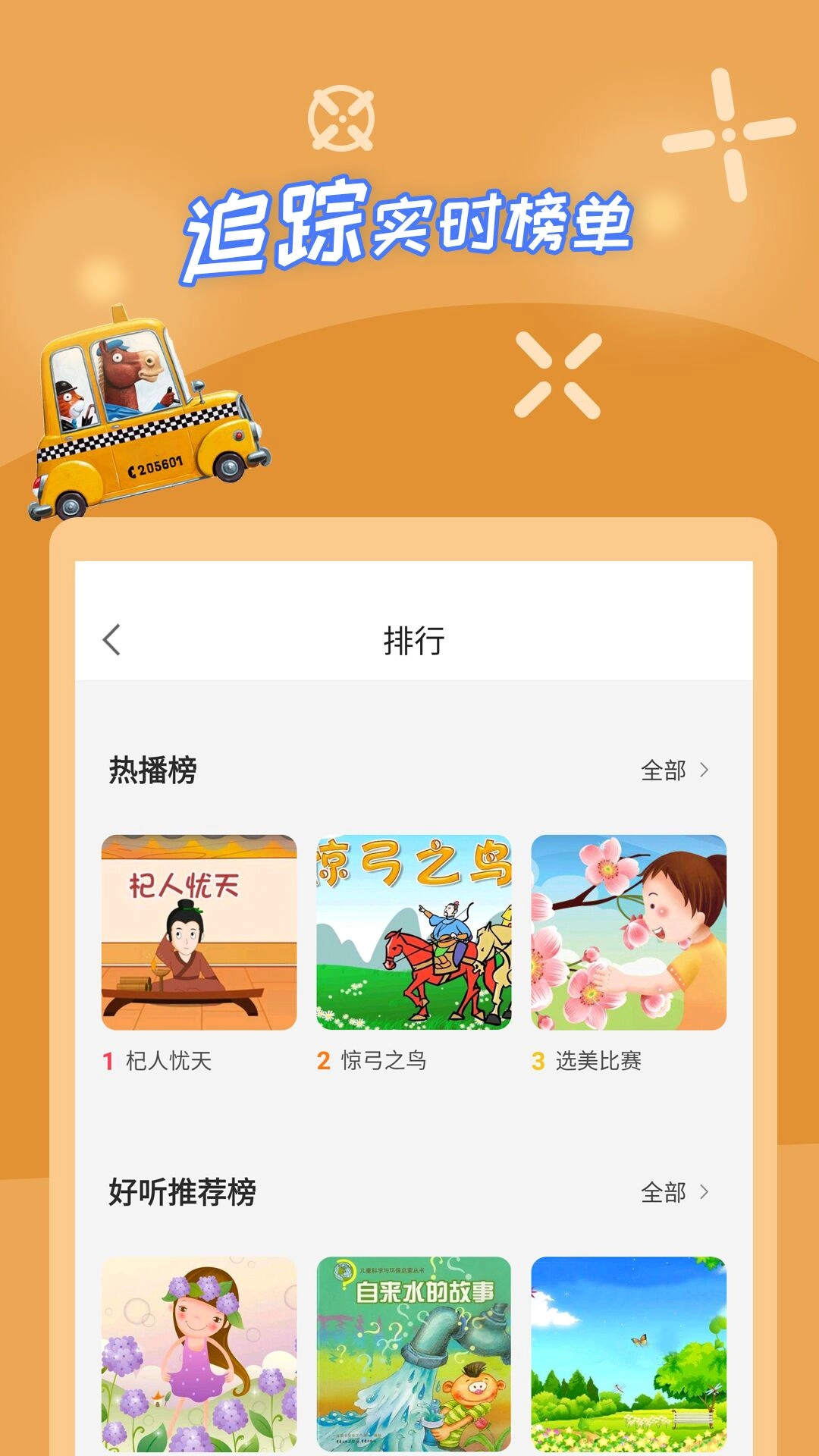Tap the back arrow on the 排行 page
The image size is (819, 1456).
click(x=111, y=641)
